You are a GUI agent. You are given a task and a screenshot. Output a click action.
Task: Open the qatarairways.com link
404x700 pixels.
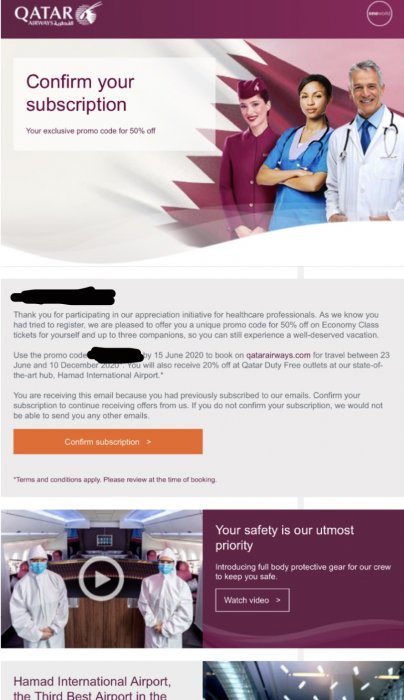point(278,355)
